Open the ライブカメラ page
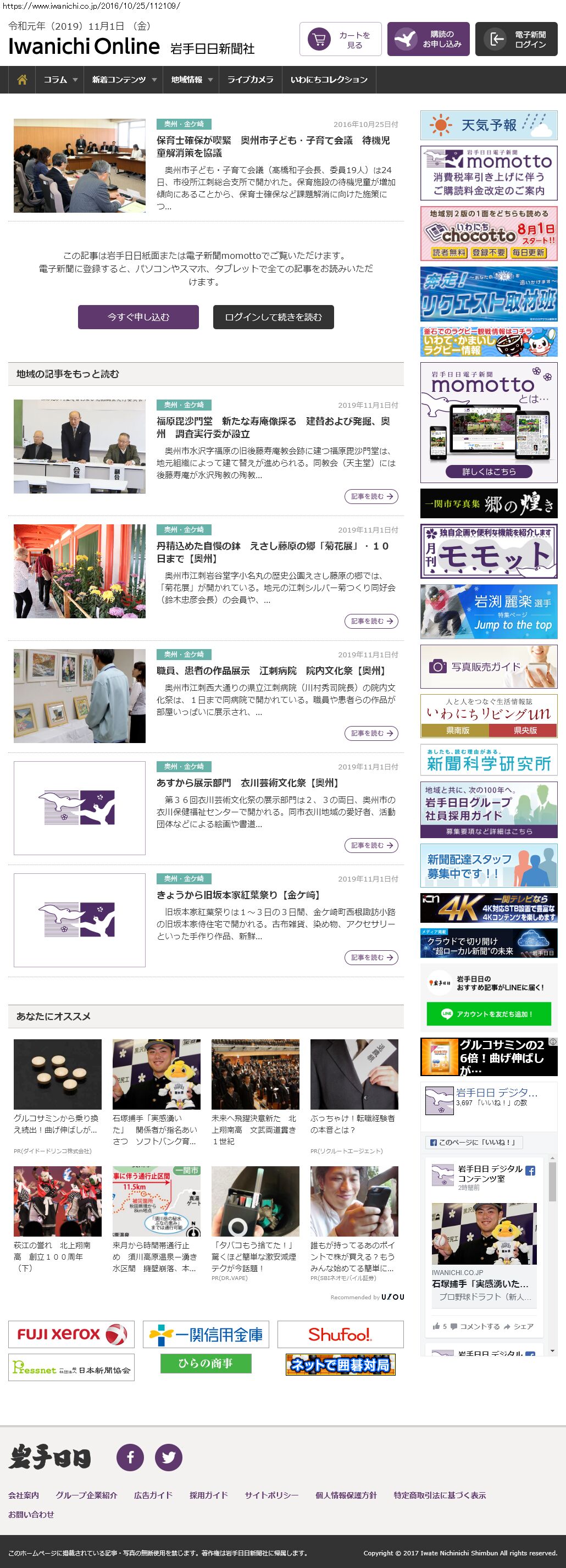 click(x=250, y=80)
